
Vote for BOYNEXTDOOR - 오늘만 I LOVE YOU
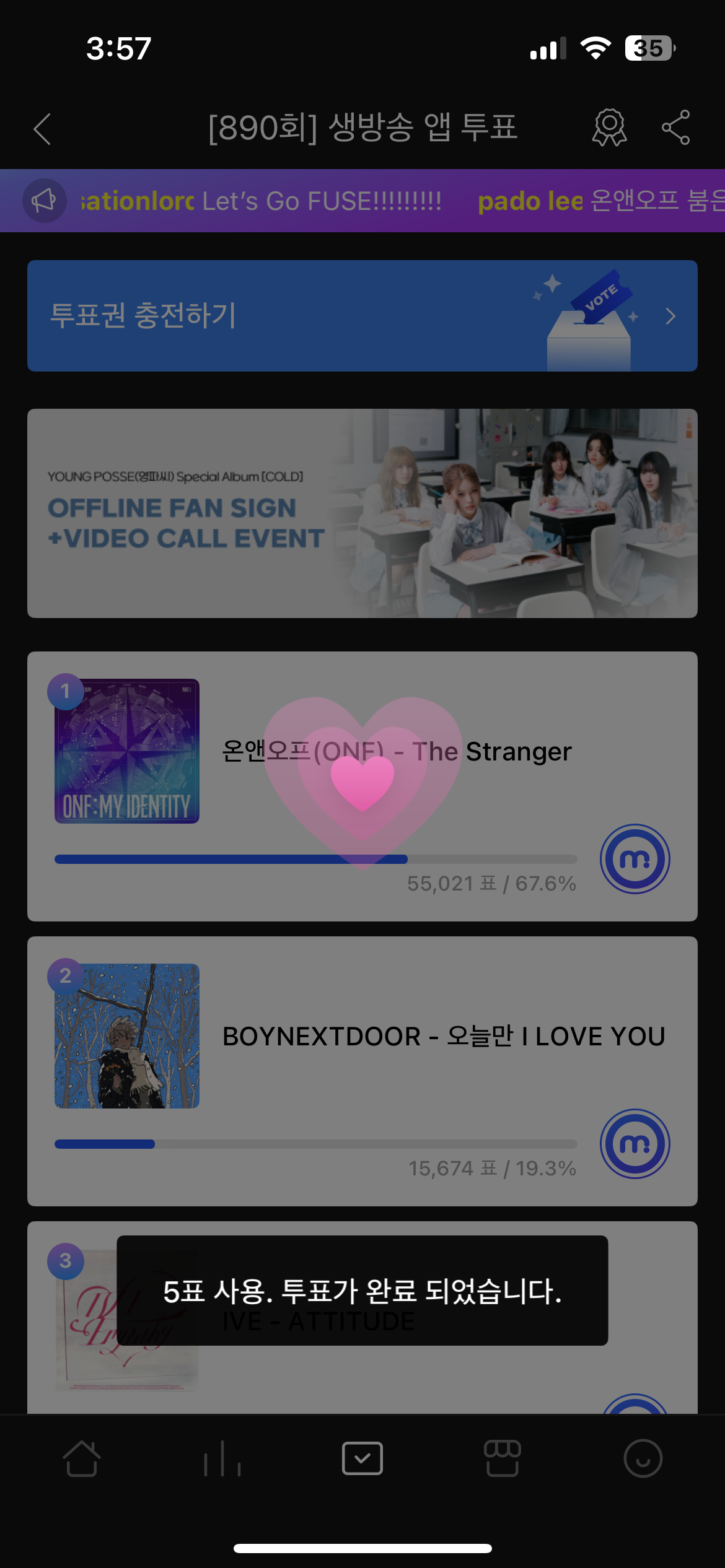click(x=635, y=1144)
